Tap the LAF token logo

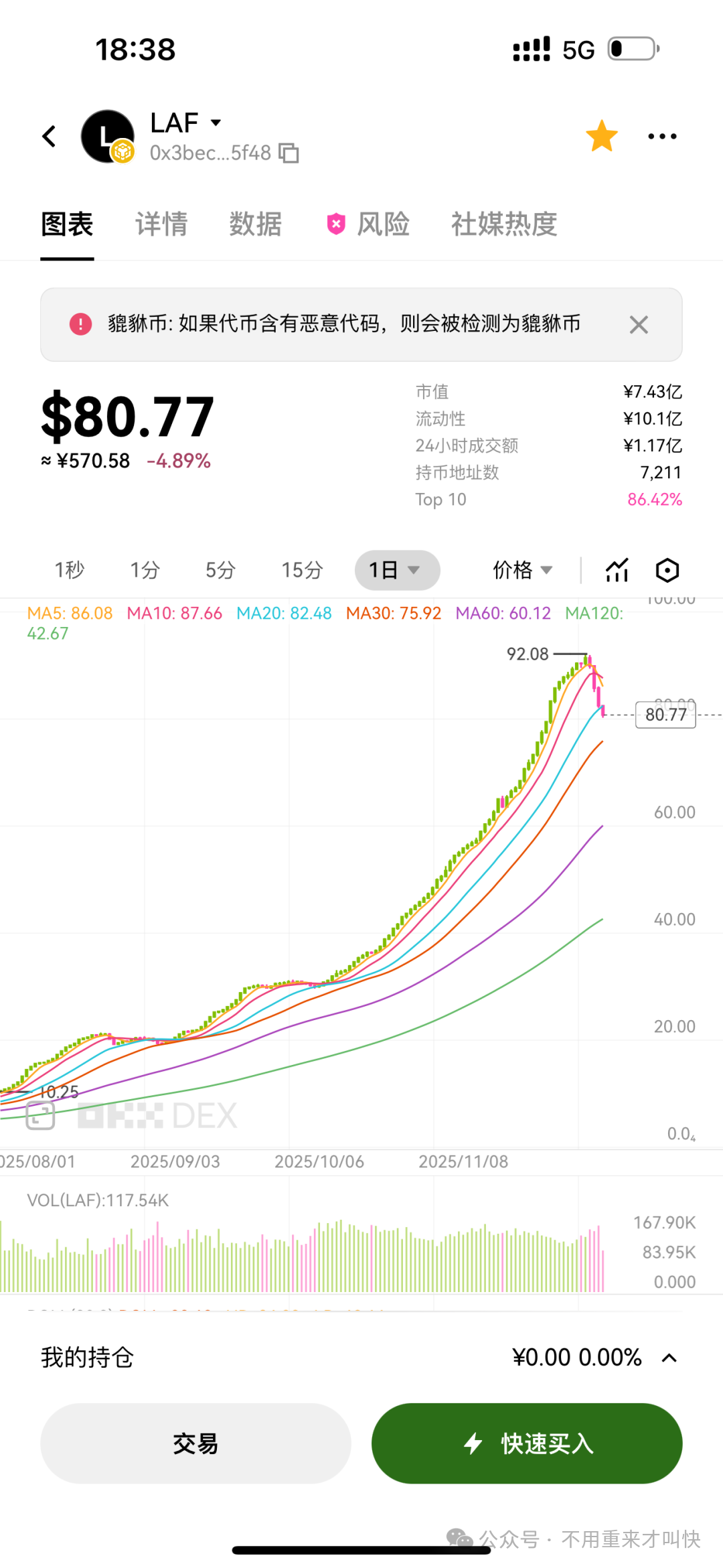(107, 136)
